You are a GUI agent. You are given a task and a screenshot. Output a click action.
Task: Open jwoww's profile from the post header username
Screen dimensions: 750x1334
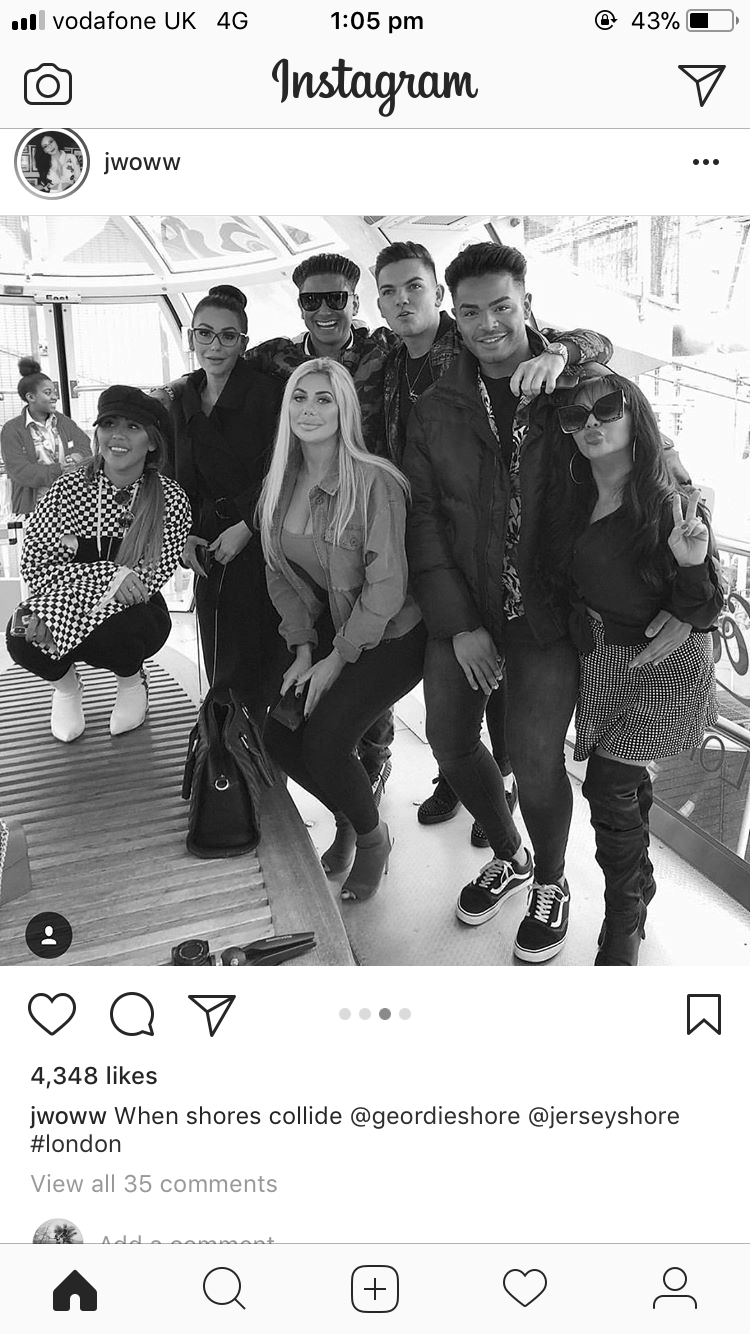pyautogui.click(x=142, y=163)
